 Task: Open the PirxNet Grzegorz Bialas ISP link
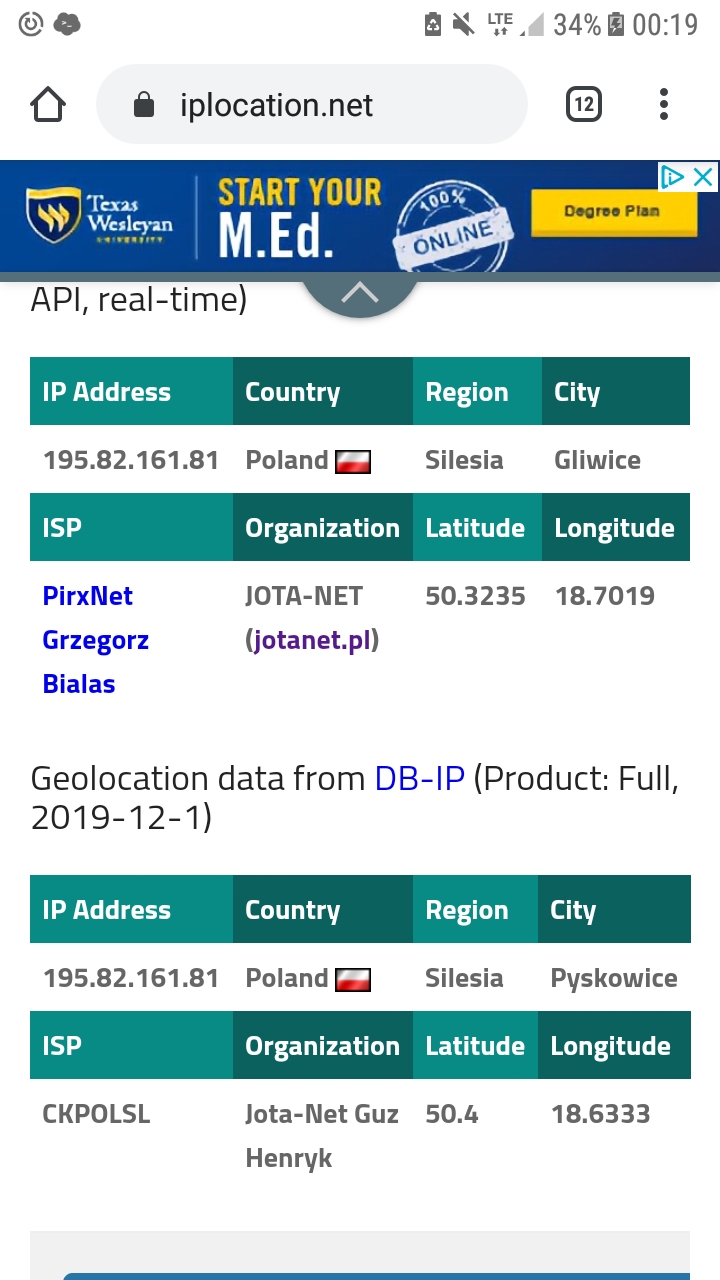(x=96, y=640)
